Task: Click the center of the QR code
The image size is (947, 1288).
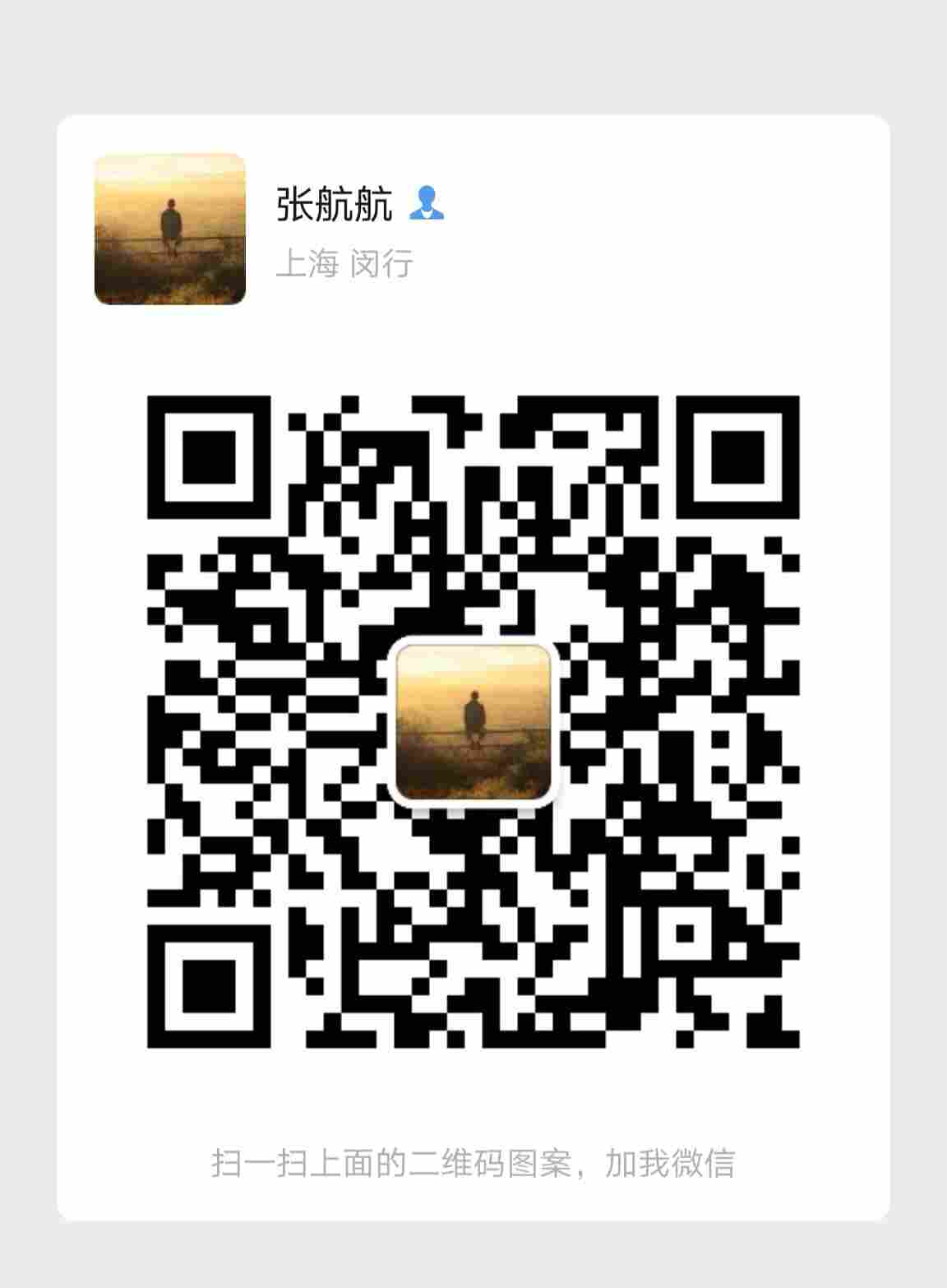Action: click(473, 724)
